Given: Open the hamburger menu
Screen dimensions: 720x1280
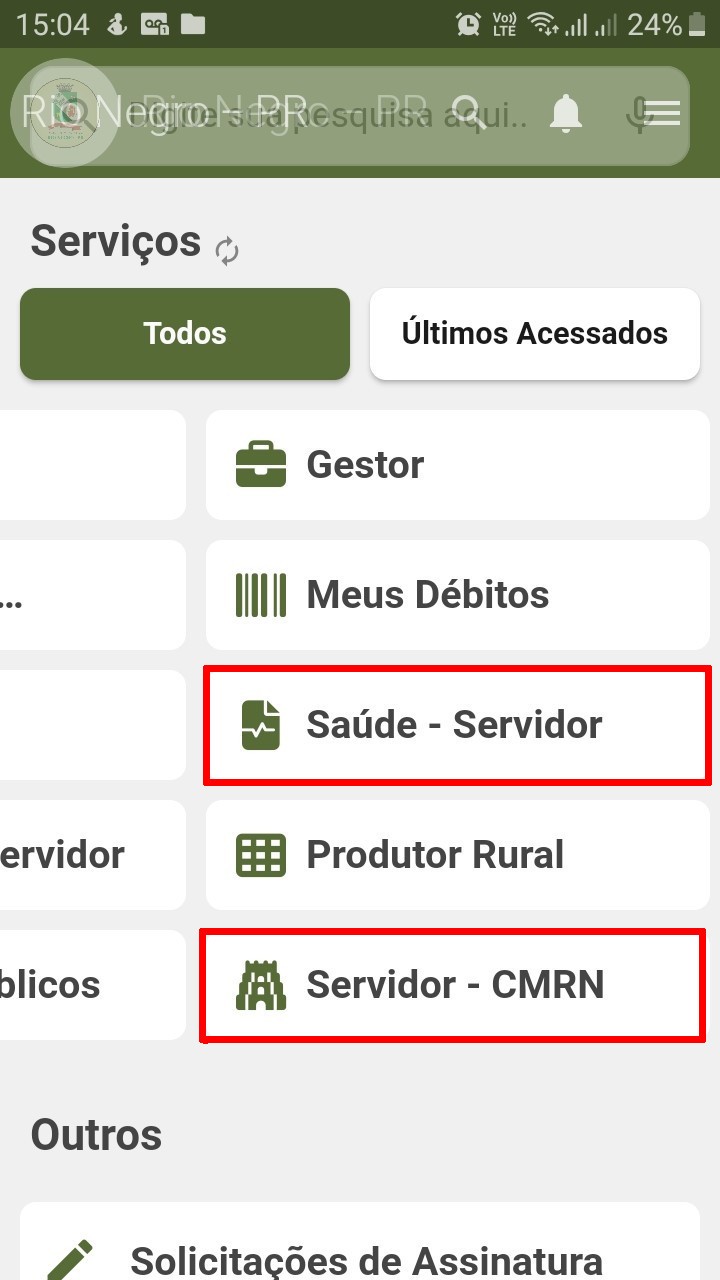Looking at the screenshot, I should 661,113.
